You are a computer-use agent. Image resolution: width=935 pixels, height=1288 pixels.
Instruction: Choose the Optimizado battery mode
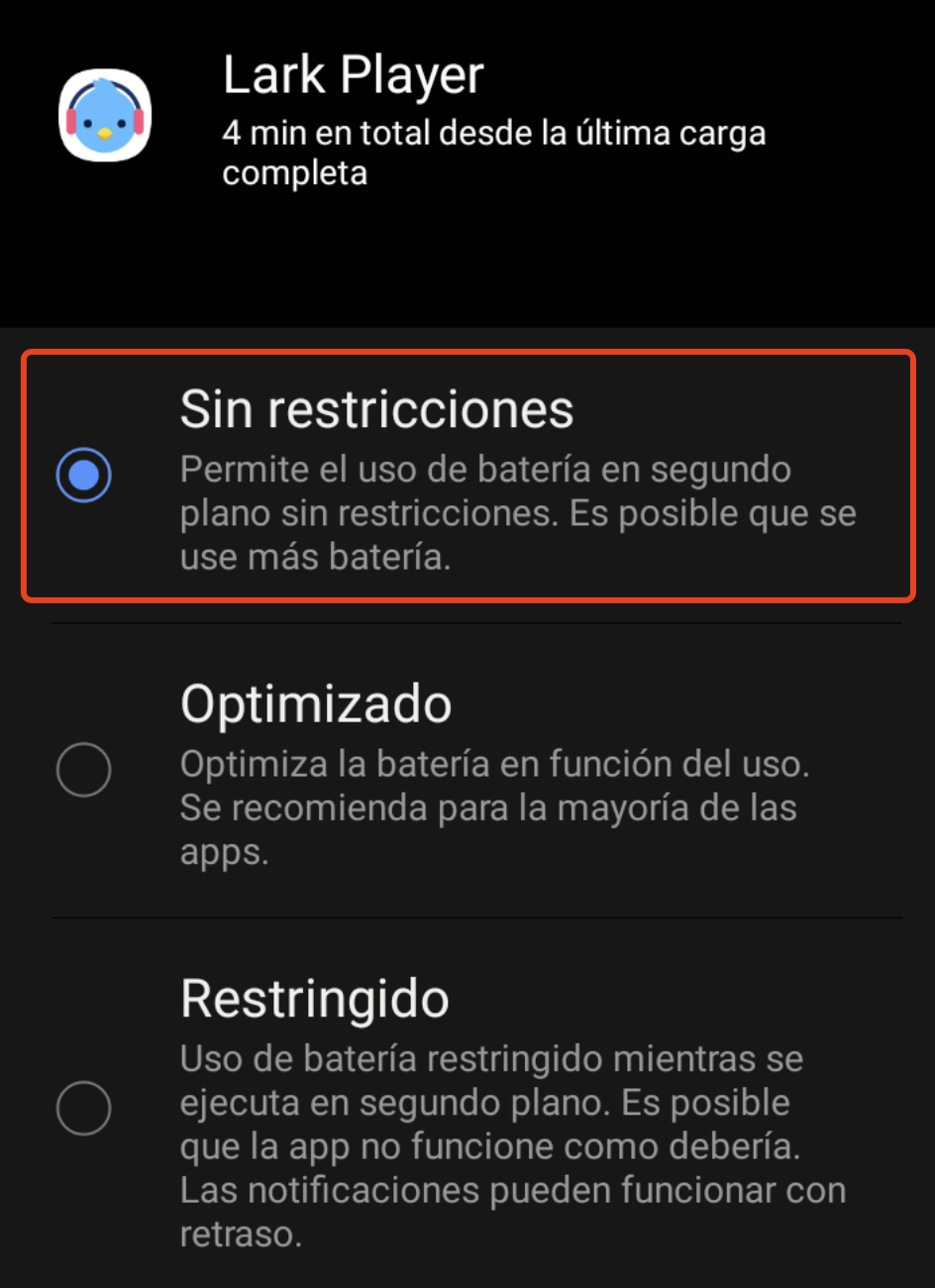coord(84,769)
